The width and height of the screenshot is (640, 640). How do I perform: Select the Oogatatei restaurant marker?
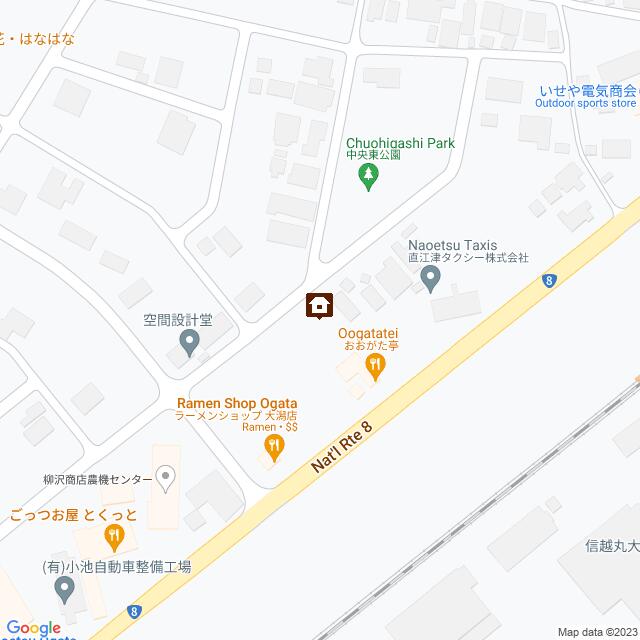tap(375, 368)
